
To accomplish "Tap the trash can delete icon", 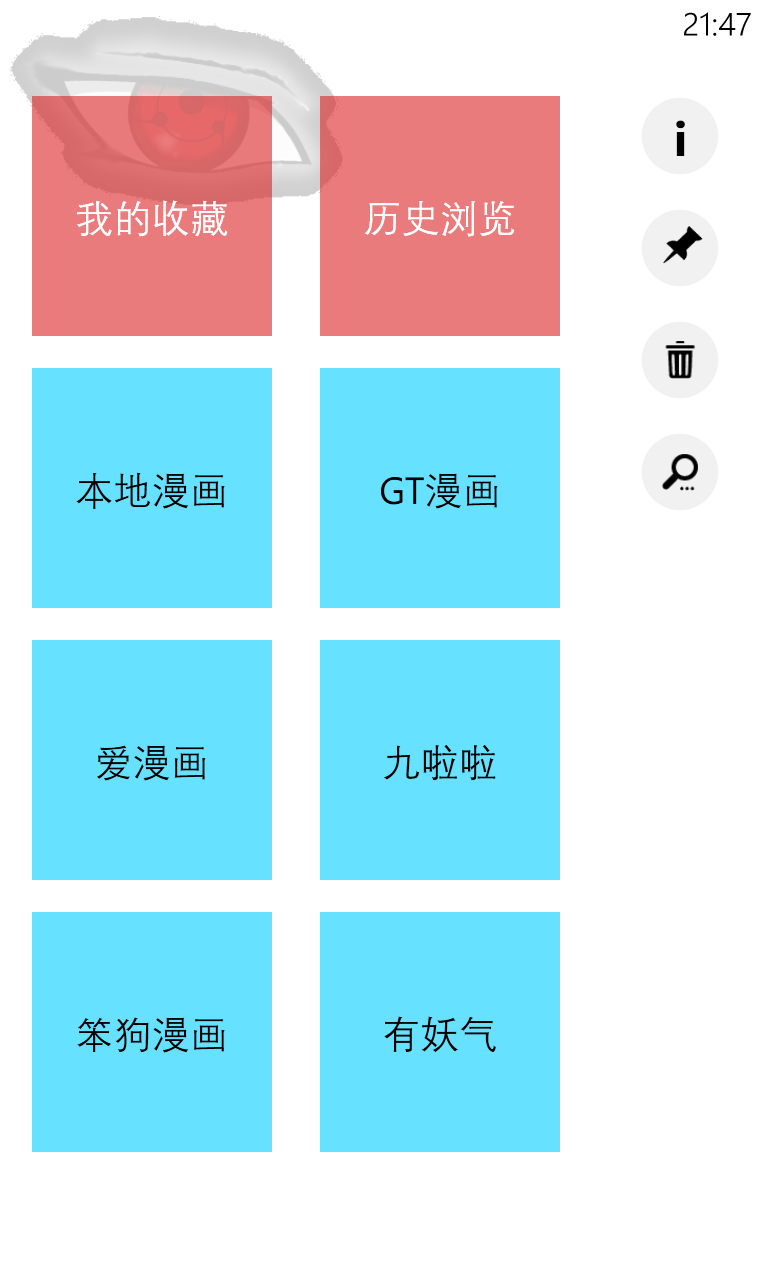I will (x=680, y=360).
